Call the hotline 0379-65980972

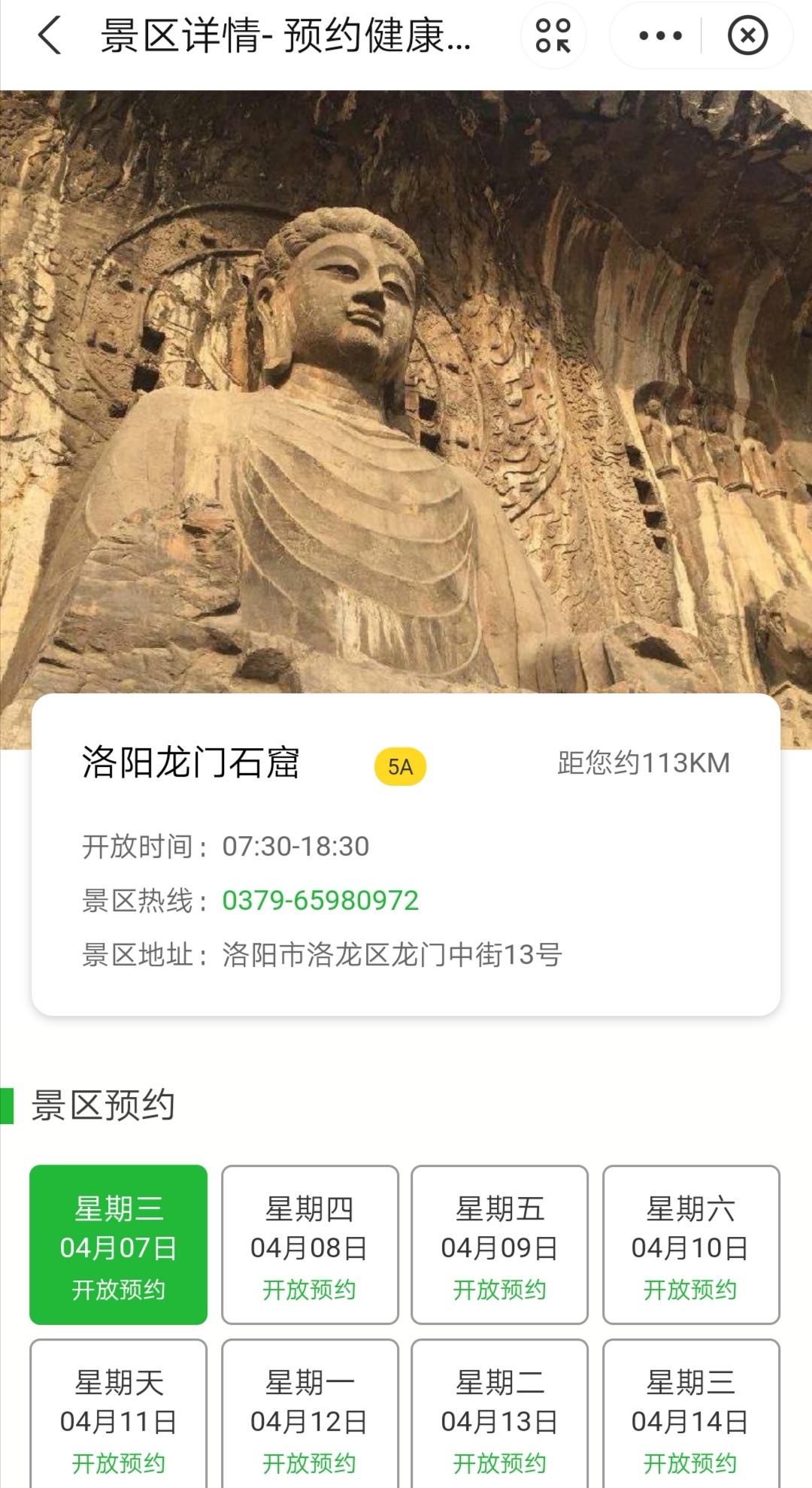point(320,900)
